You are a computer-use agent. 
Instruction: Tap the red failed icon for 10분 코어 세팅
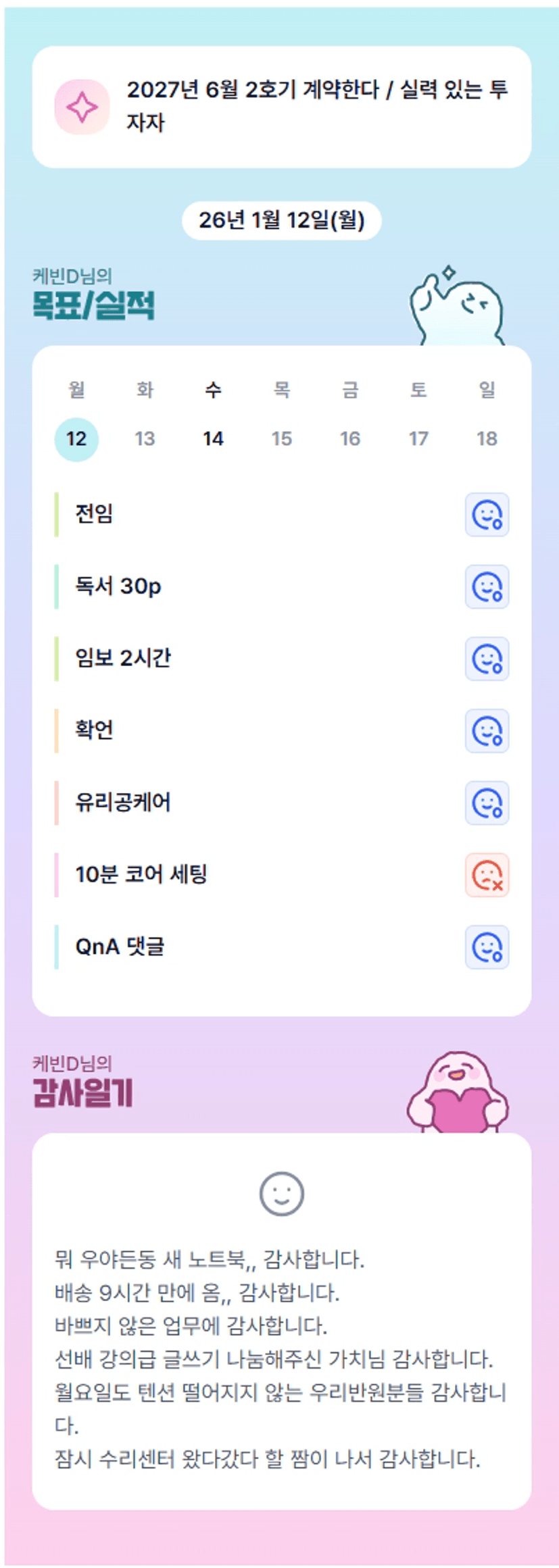coord(487,876)
